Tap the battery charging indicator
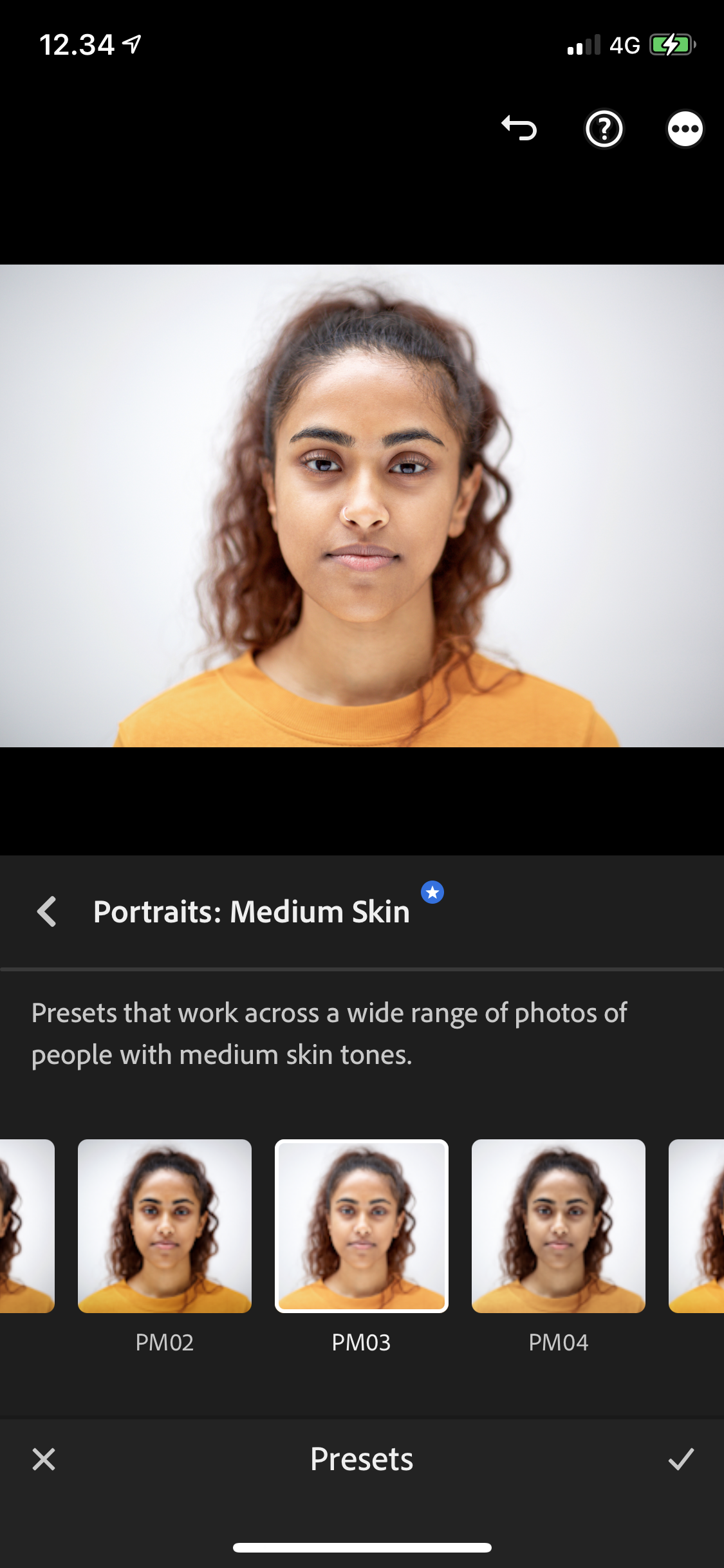Screen dimensions: 724x1568 671,44
